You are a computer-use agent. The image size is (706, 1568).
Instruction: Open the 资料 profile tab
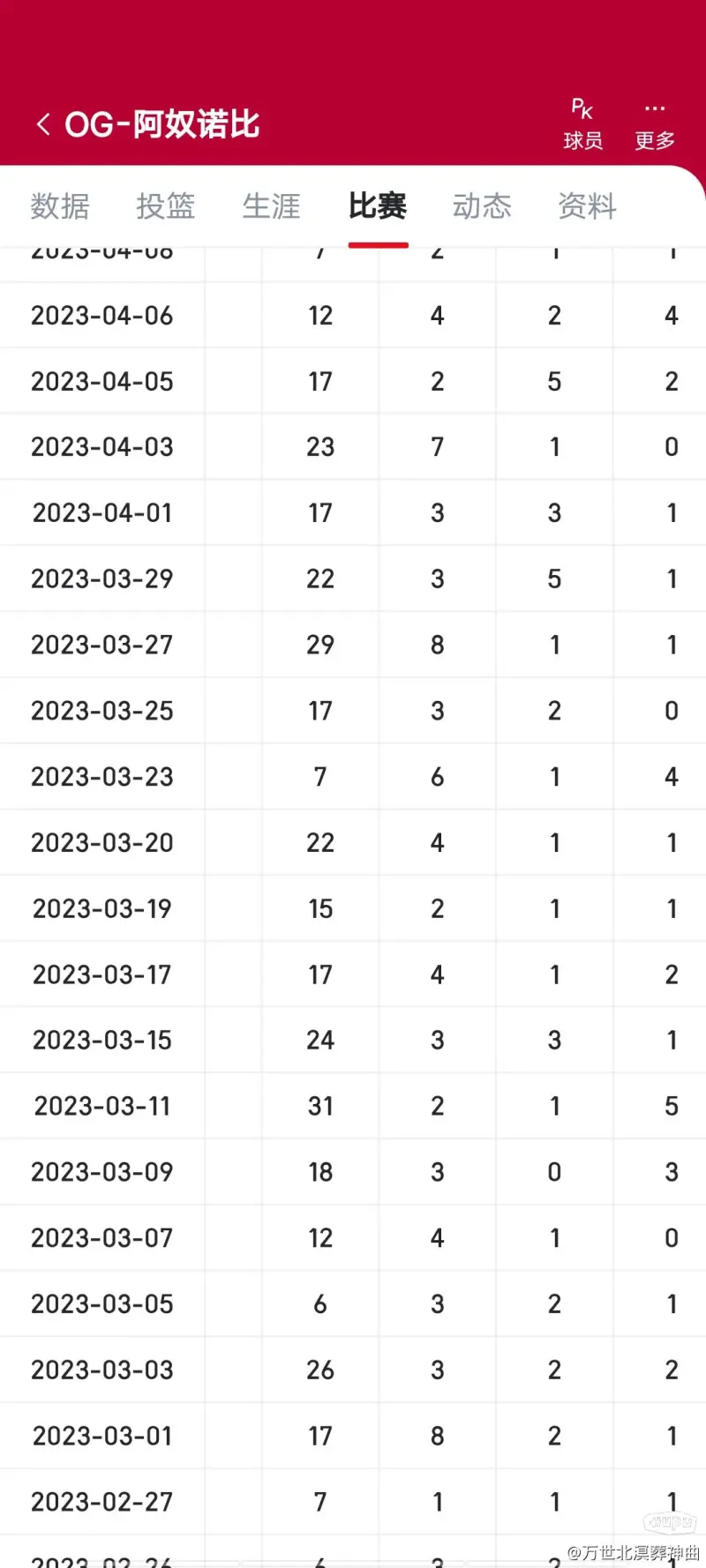click(588, 206)
